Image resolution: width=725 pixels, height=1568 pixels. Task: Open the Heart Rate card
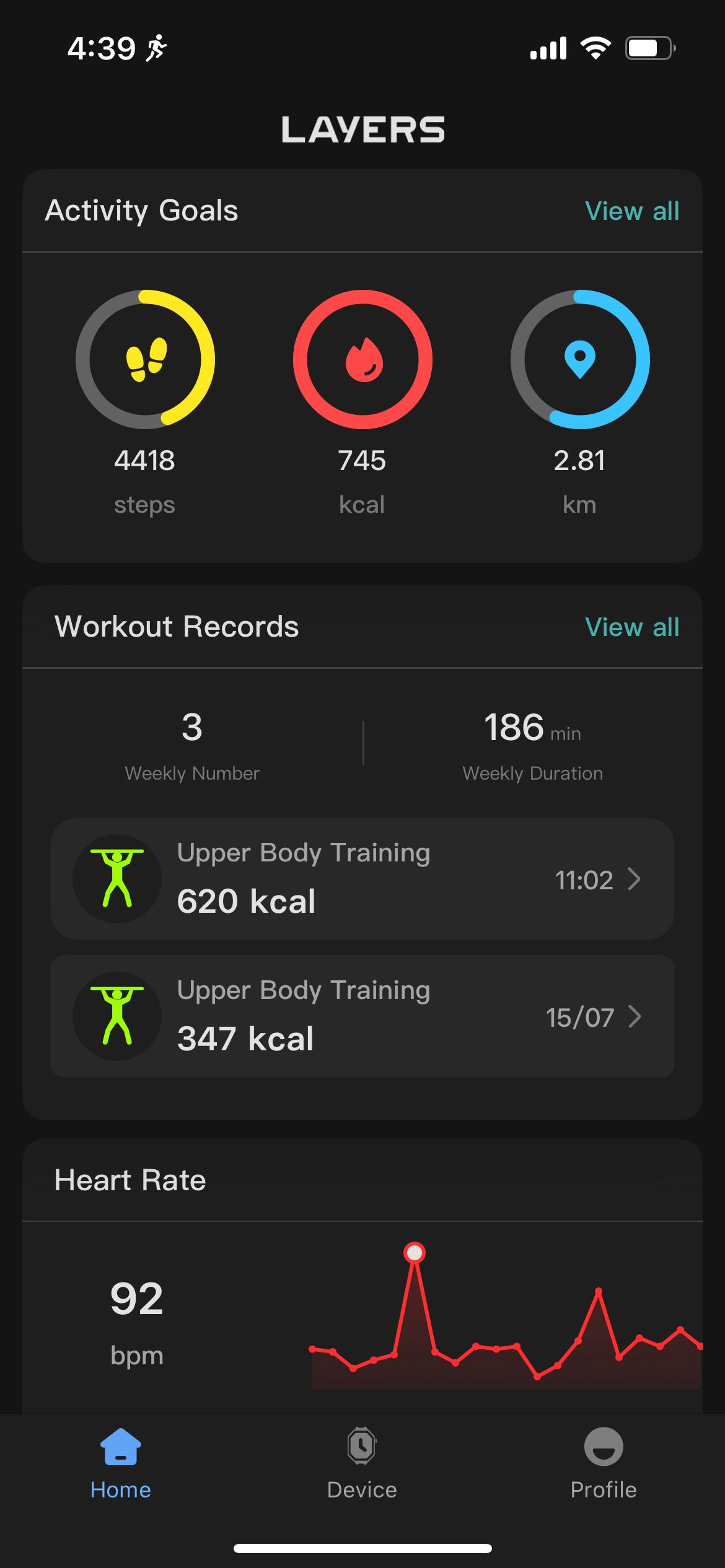pos(362,1300)
